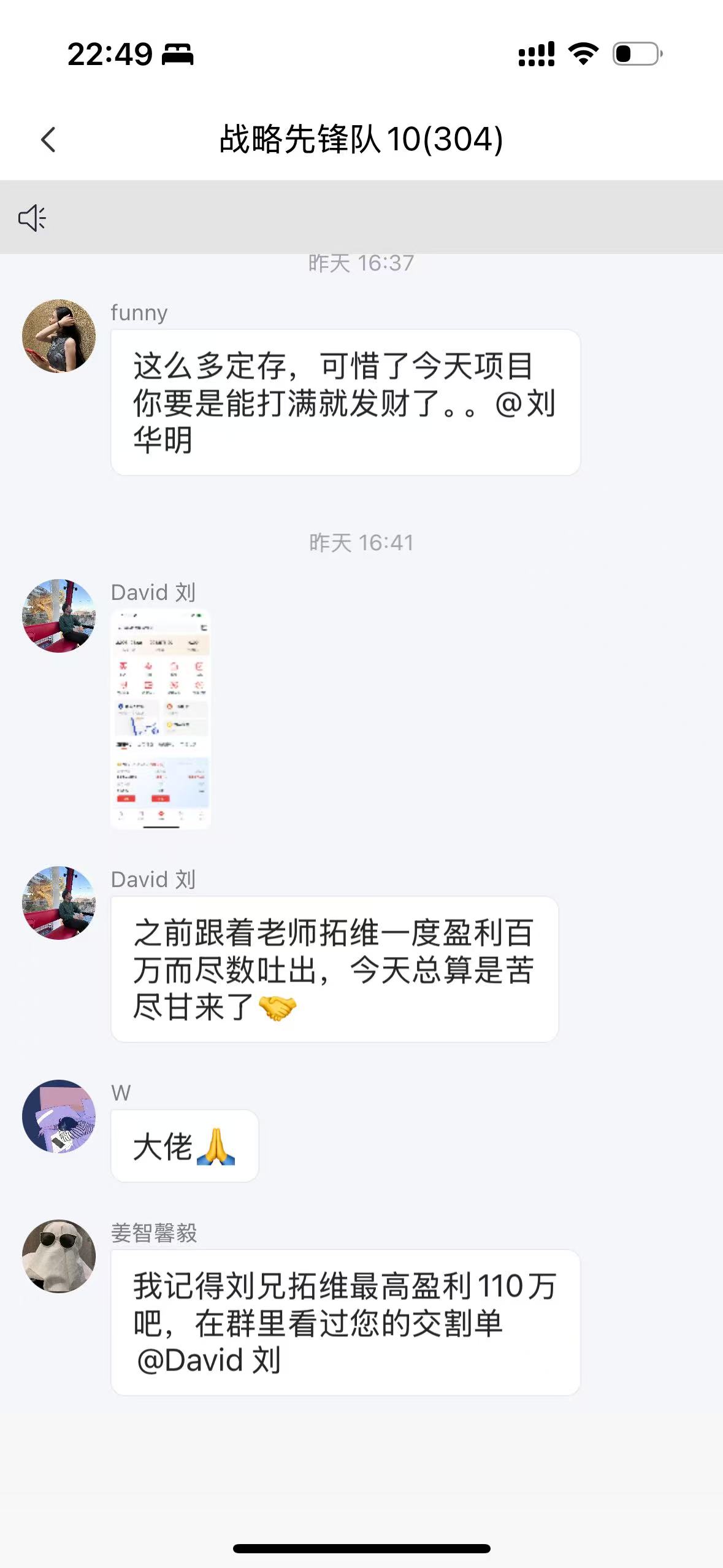Tap the cellular signal bars icon
The height and width of the screenshot is (1568, 723).
tap(535, 55)
